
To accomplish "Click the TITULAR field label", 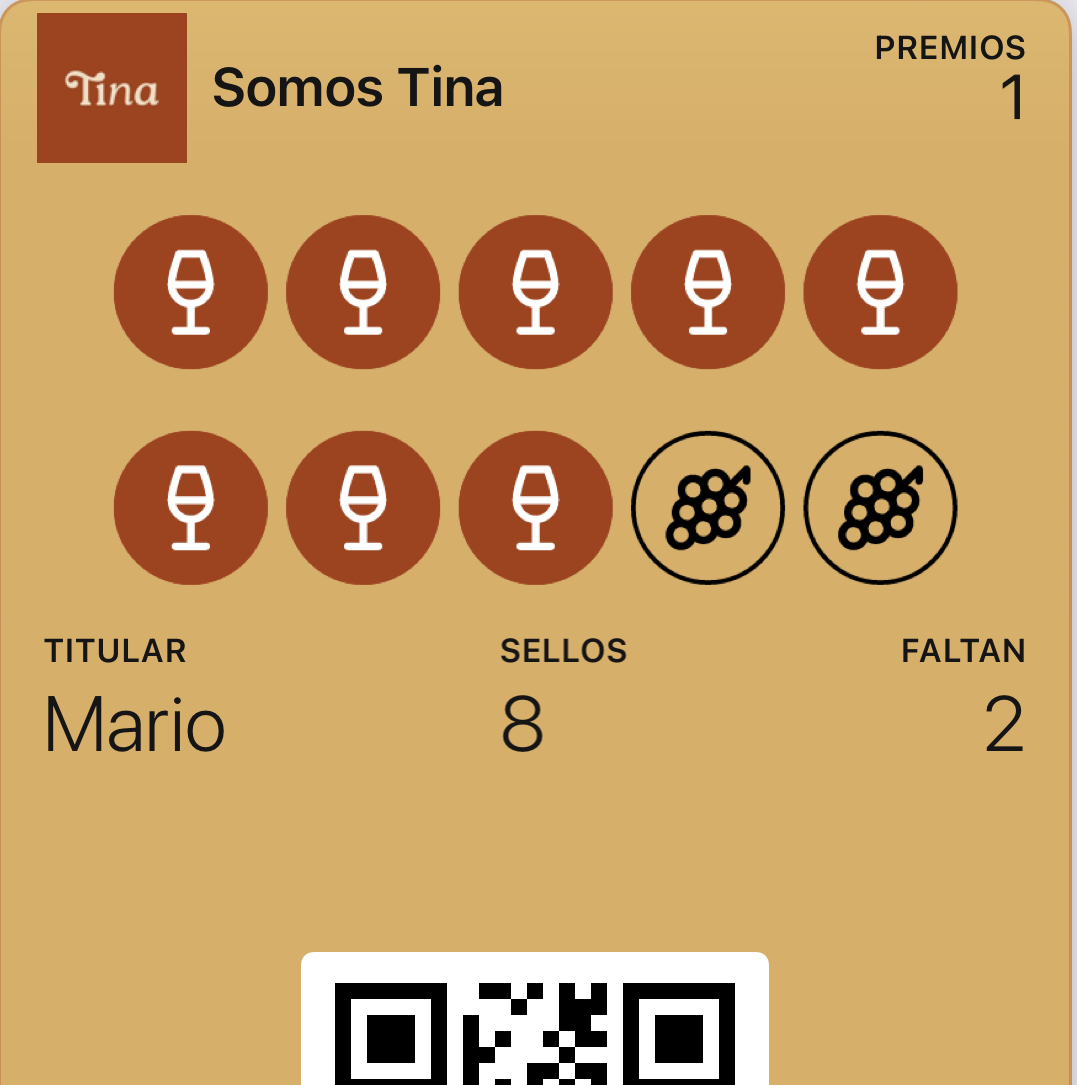I will click(115, 650).
